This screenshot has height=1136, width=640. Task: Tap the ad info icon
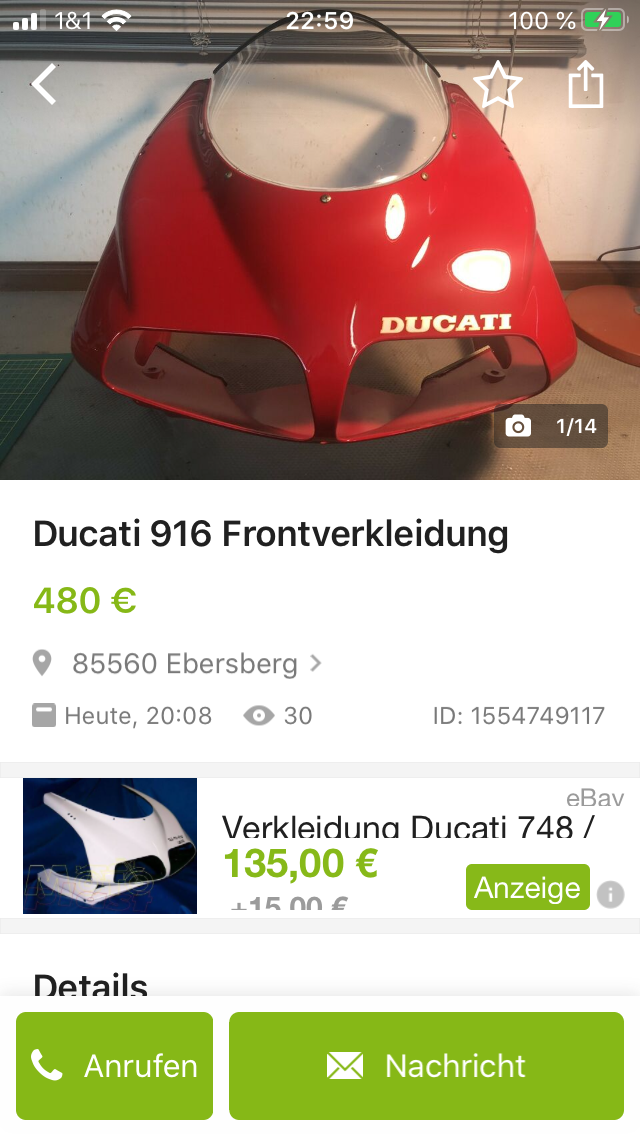pos(610,895)
